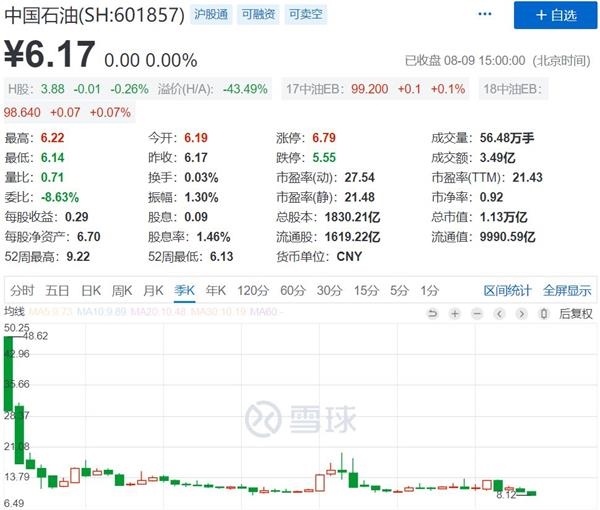Reset the chart with undo arrow icon
The image size is (600, 510).
432,314
